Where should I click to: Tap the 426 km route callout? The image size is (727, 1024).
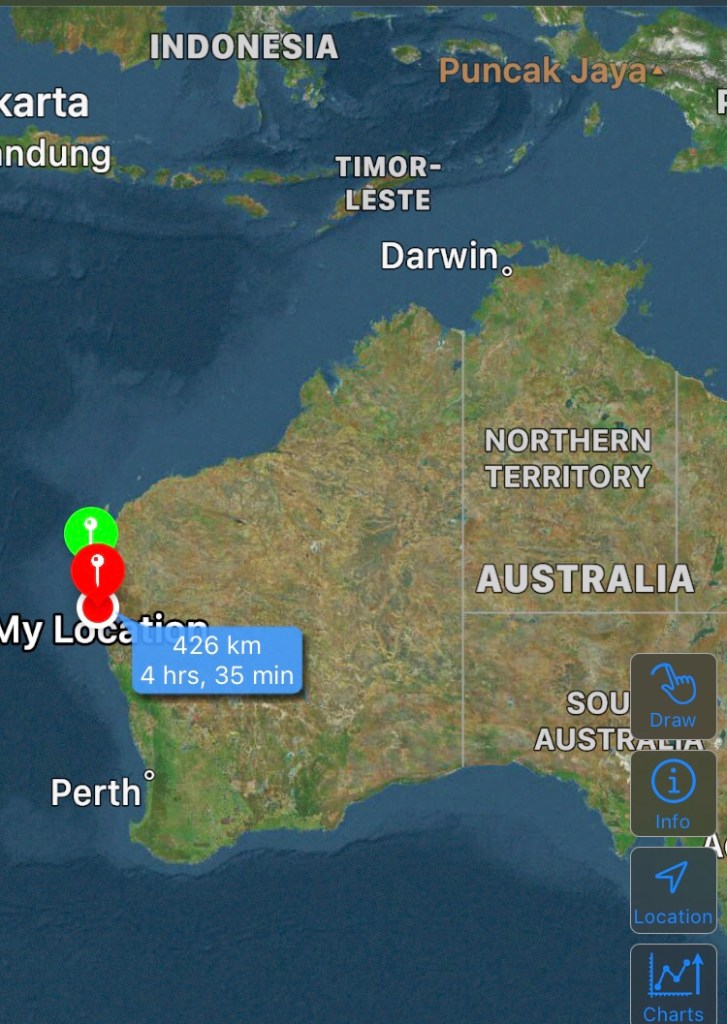[x=217, y=660]
